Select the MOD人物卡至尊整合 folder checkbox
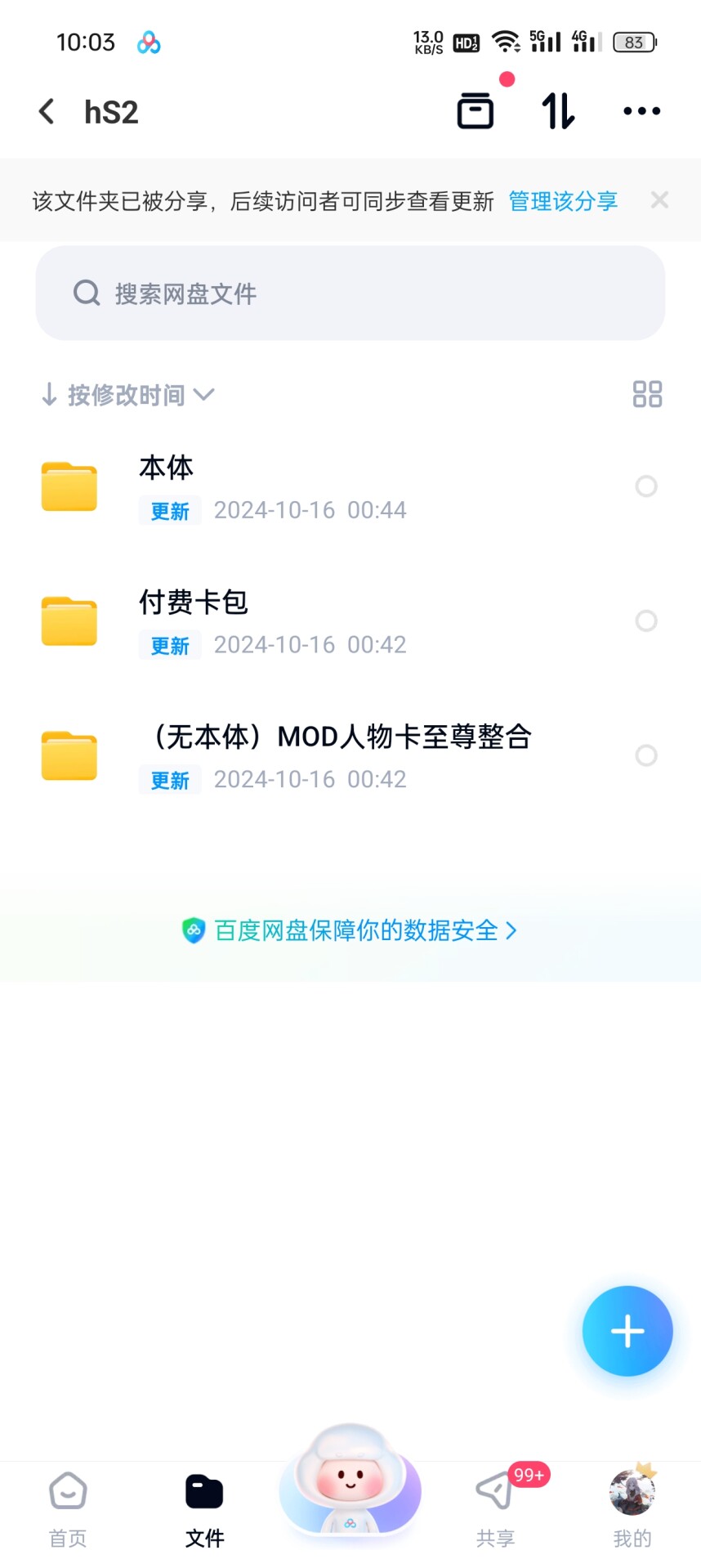The height and width of the screenshot is (1568, 701). pos(646,755)
